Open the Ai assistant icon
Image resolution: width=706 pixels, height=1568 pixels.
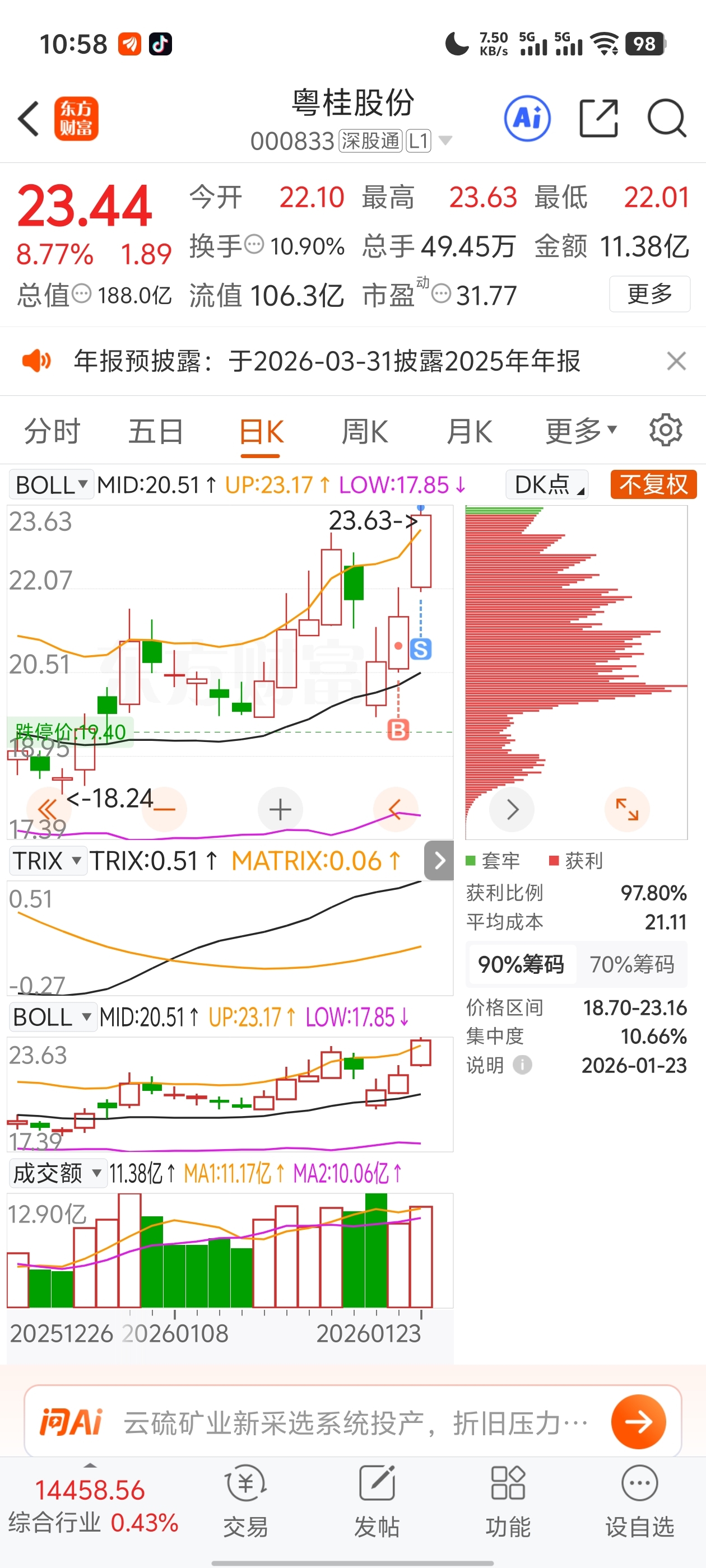[x=527, y=118]
